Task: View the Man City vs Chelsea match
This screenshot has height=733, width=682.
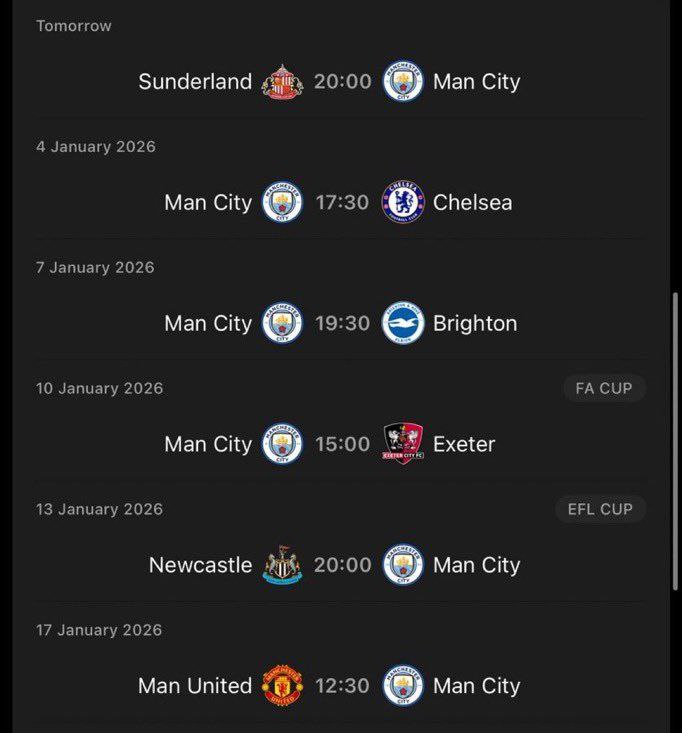Action: click(341, 203)
